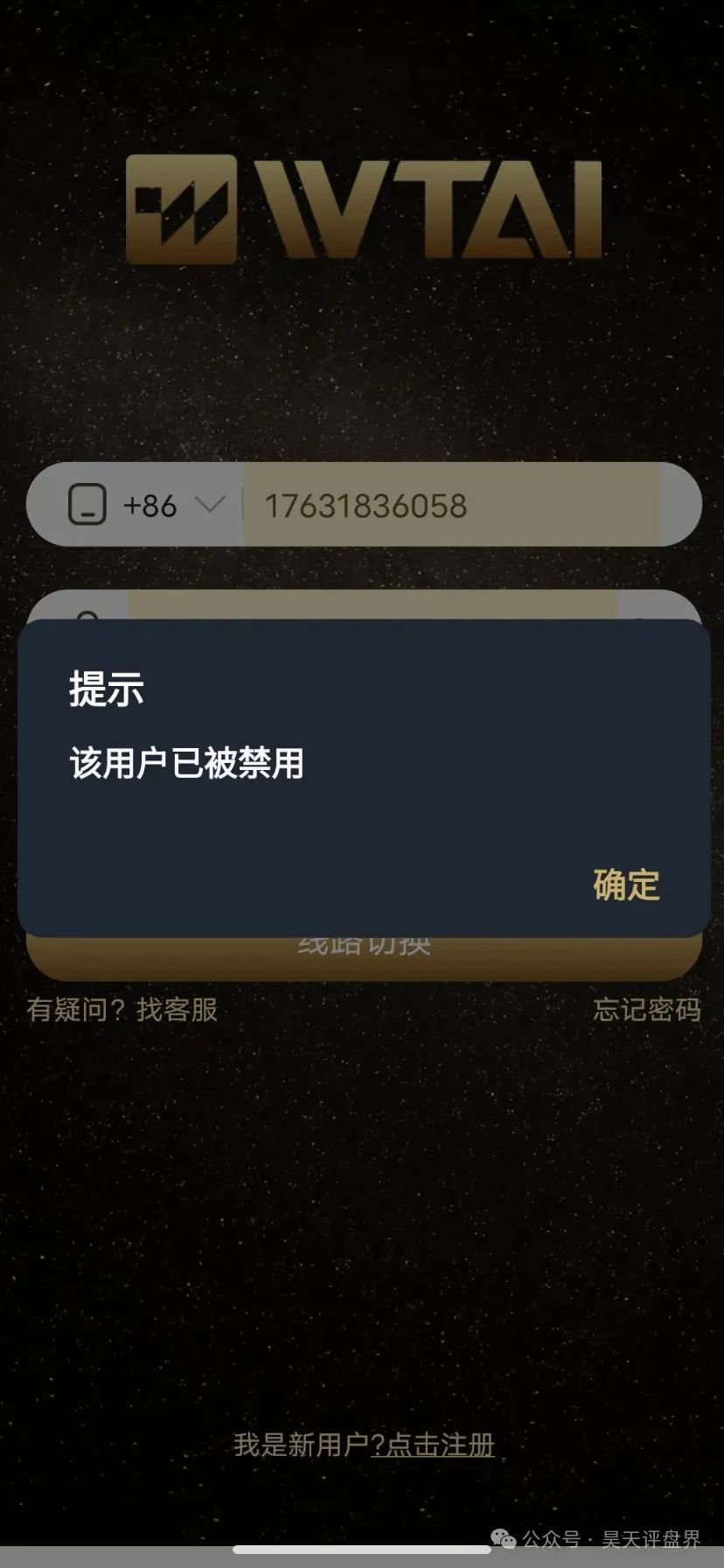Viewport: 724px width, 1568px height.
Task: Open the +86 country code dropdown
Action: click(173, 506)
